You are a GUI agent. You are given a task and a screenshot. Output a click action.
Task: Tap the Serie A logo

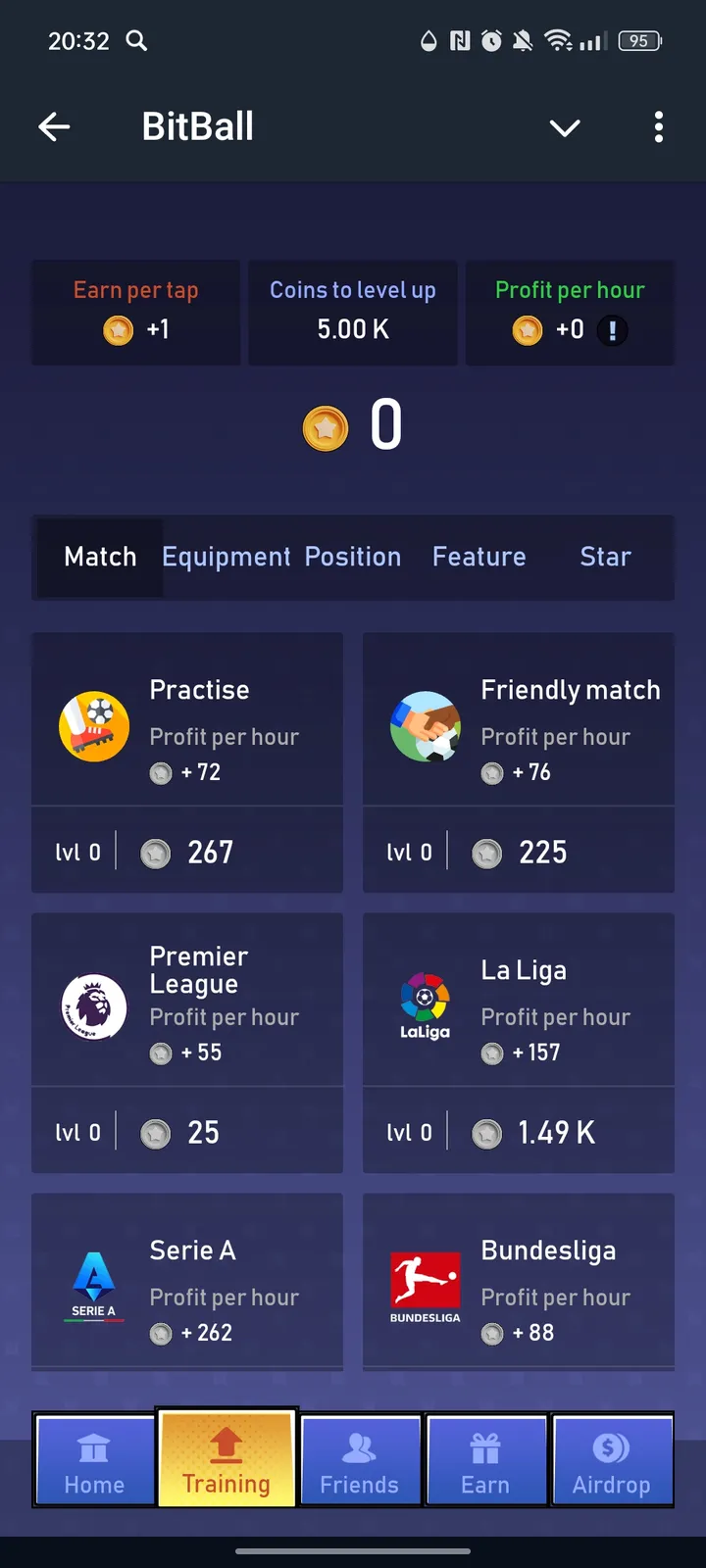click(93, 1284)
